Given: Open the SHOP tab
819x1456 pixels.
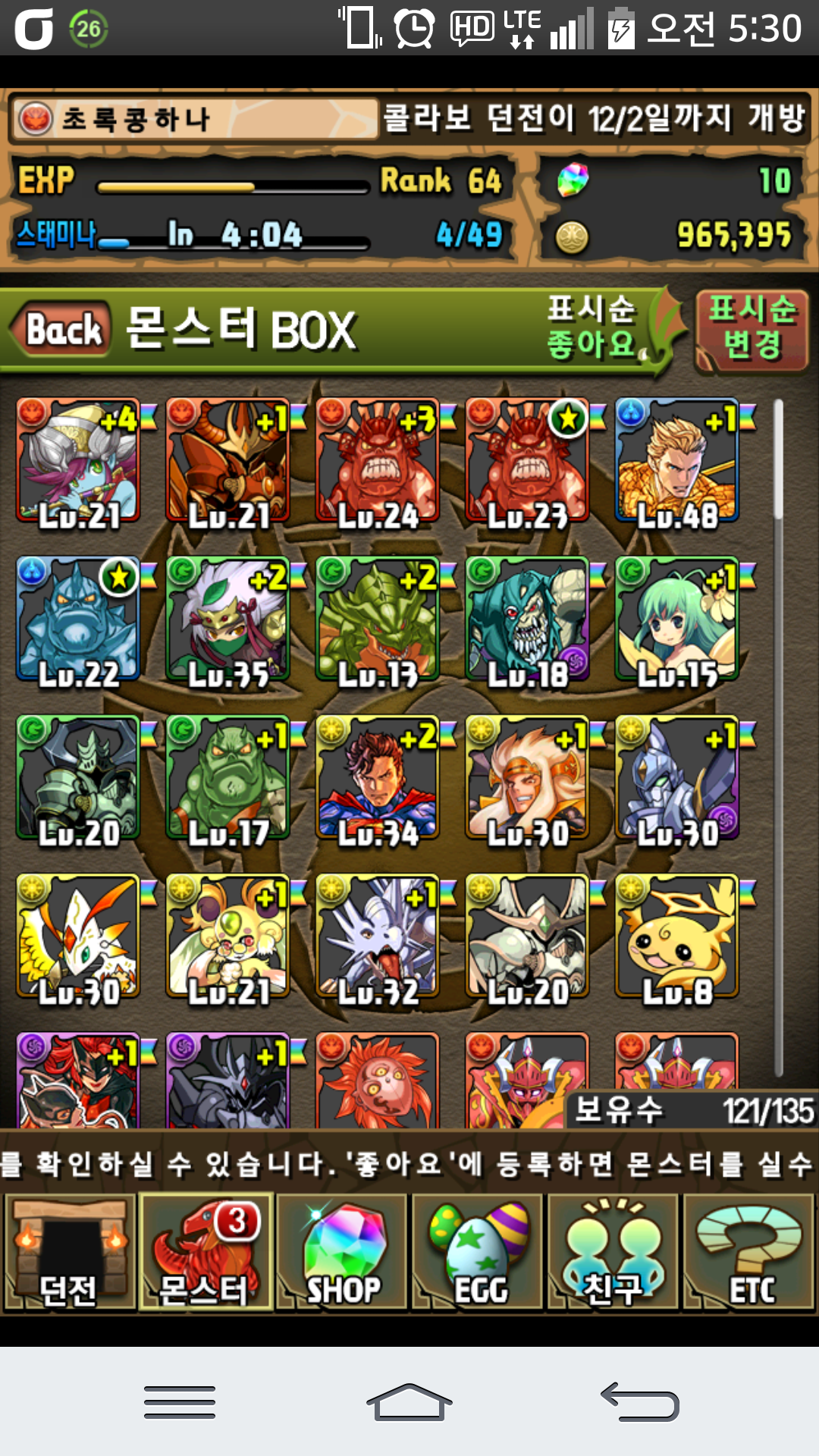Looking at the screenshot, I should pyautogui.click(x=343, y=1253).
